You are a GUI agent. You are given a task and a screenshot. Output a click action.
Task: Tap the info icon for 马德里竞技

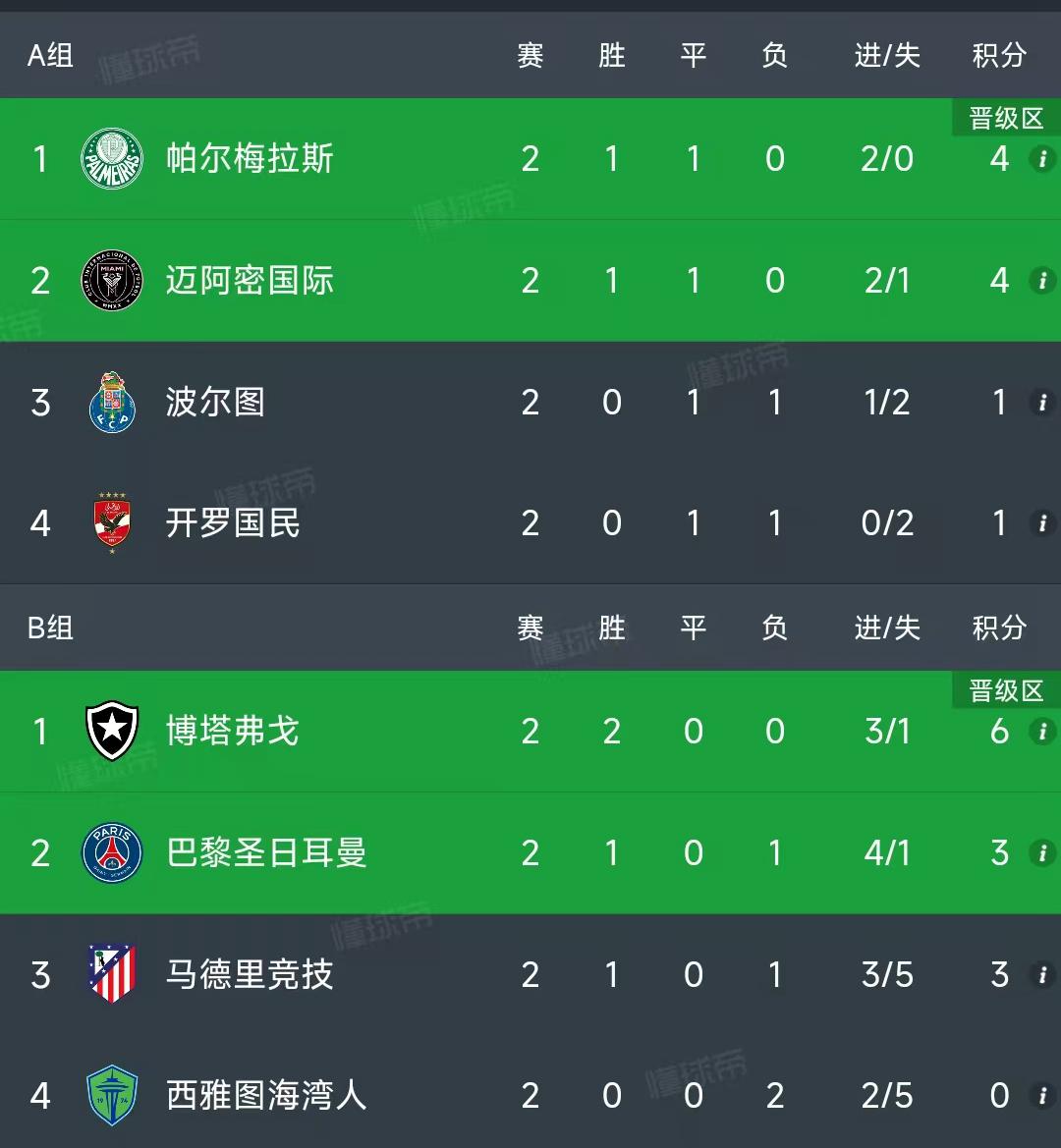click(1042, 974)
